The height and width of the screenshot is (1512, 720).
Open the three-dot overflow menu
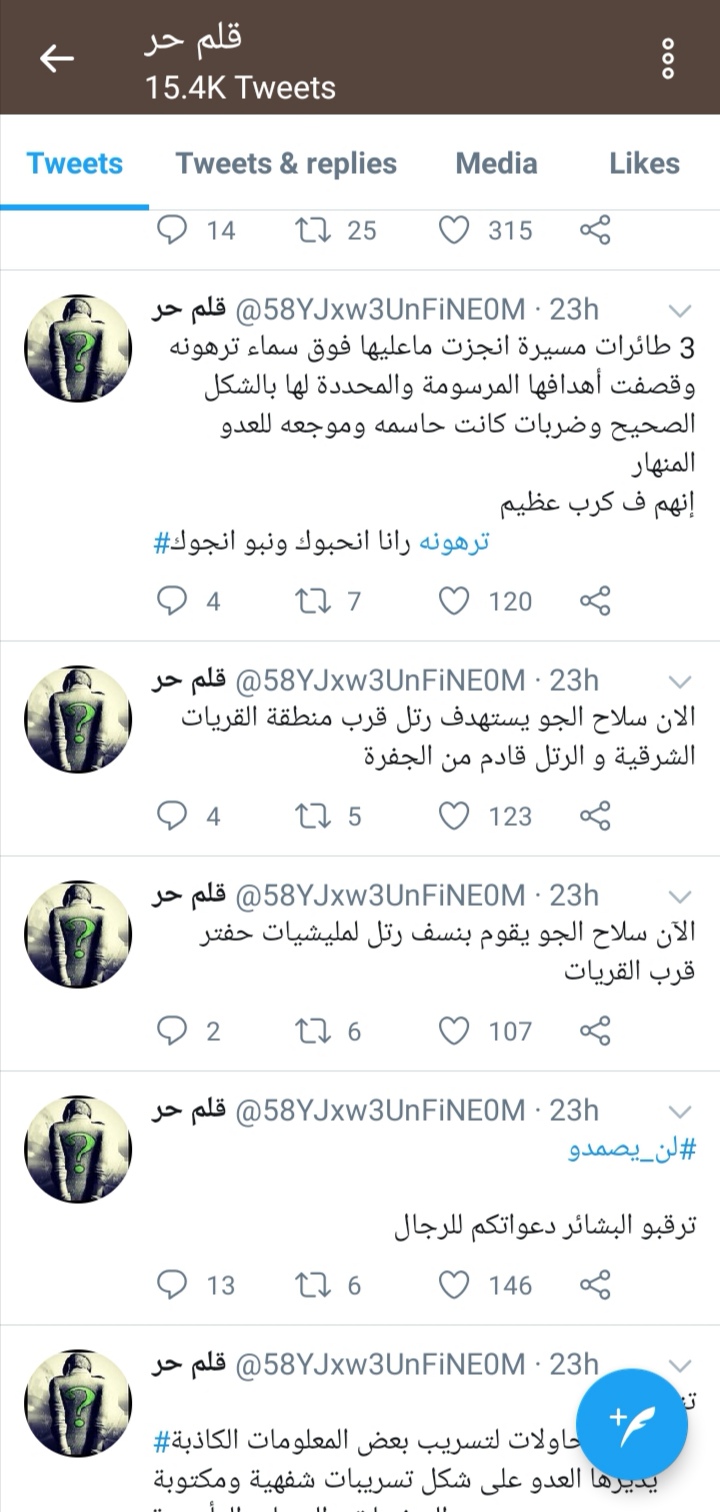(x=669, y=59)
